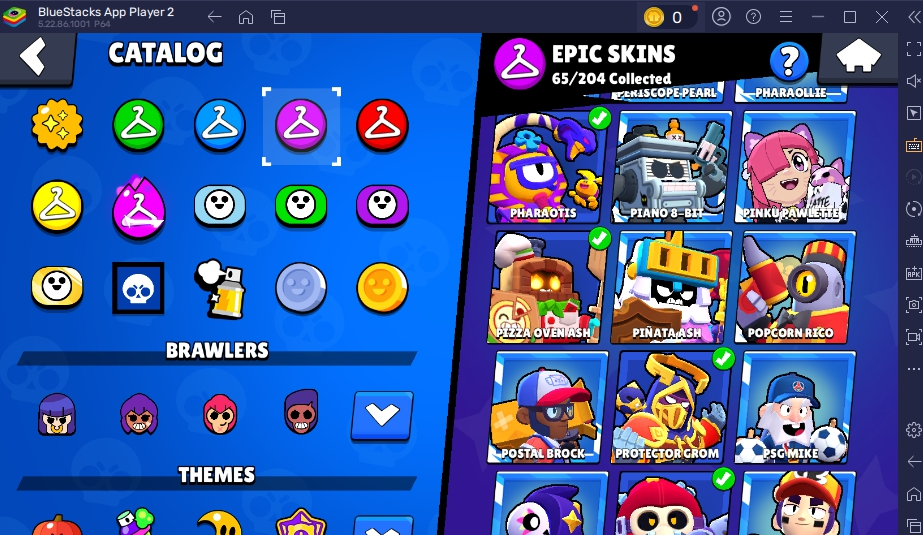Open the Popcorn Rico skin card
923x535 pixels.
tap(796, 287)
